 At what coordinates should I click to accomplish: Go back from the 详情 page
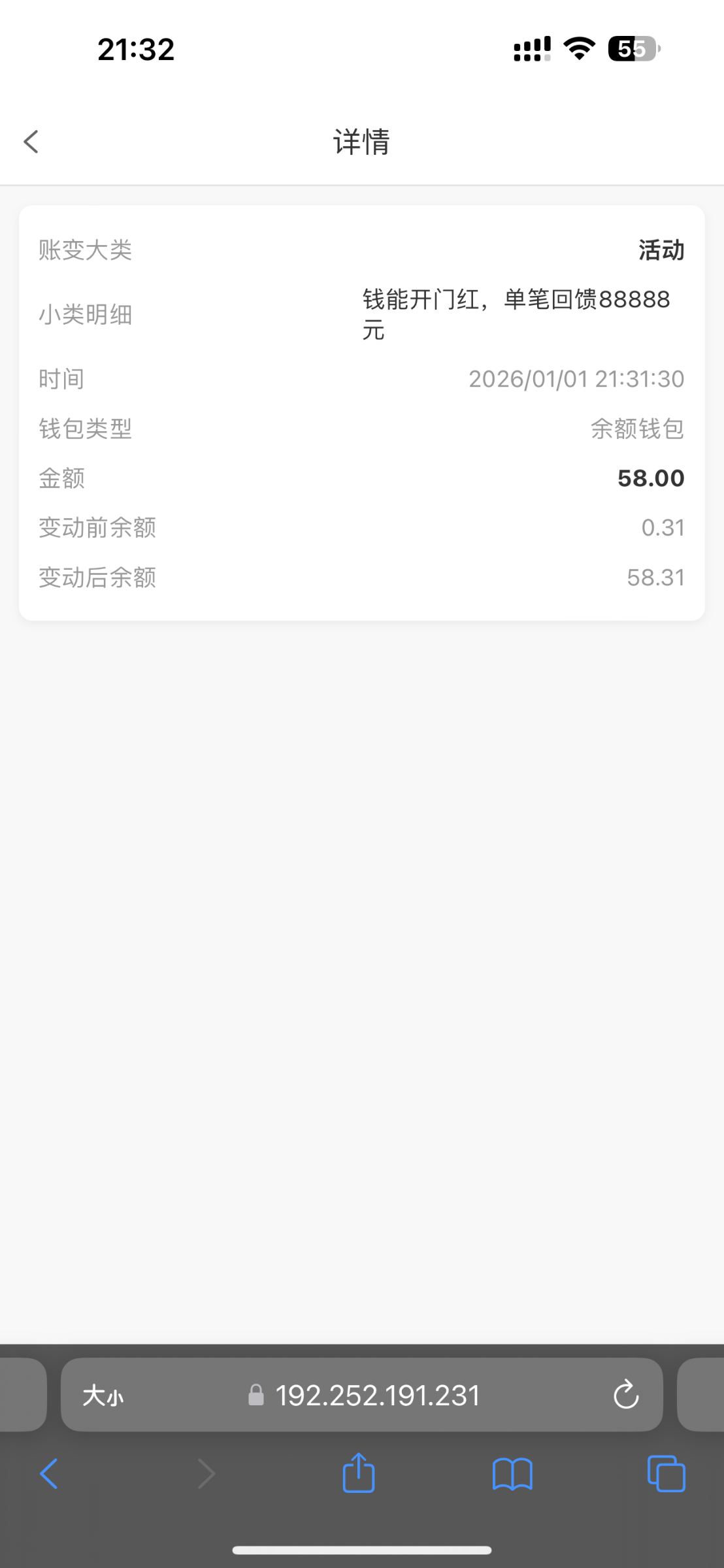click(x=31, y=141)
